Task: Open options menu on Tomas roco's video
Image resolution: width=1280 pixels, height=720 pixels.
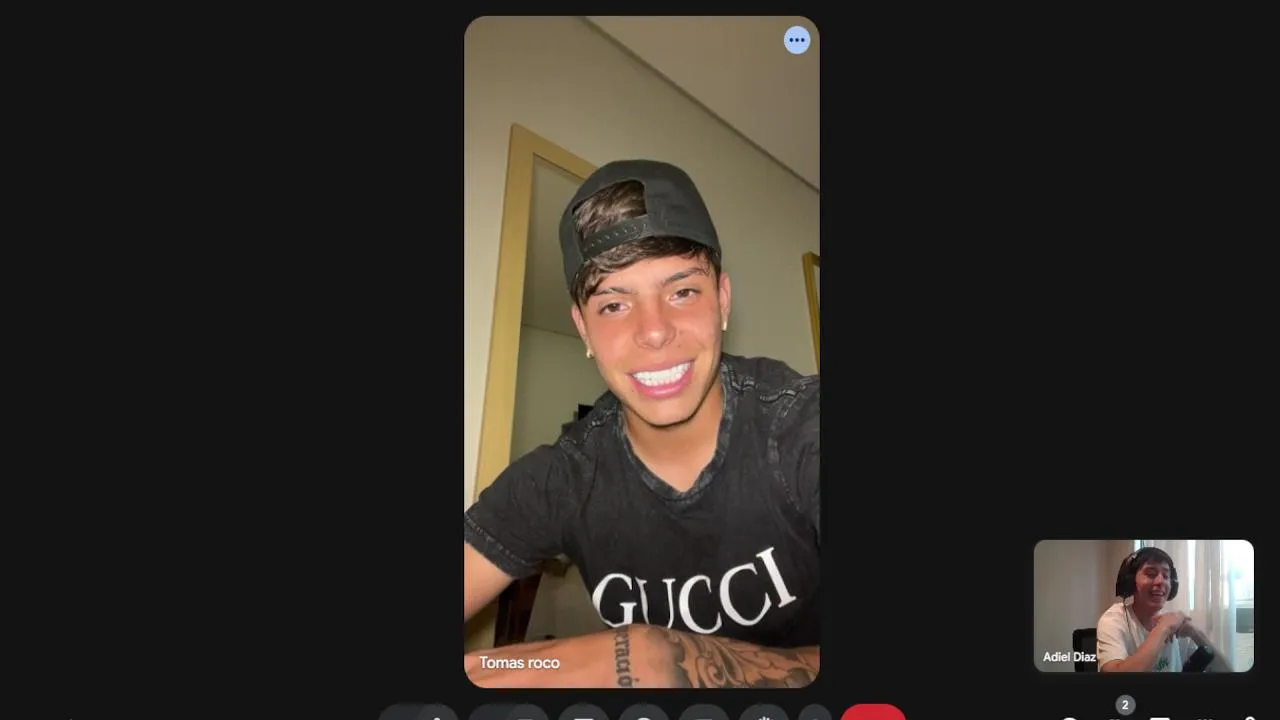Action: pos(797,40)
